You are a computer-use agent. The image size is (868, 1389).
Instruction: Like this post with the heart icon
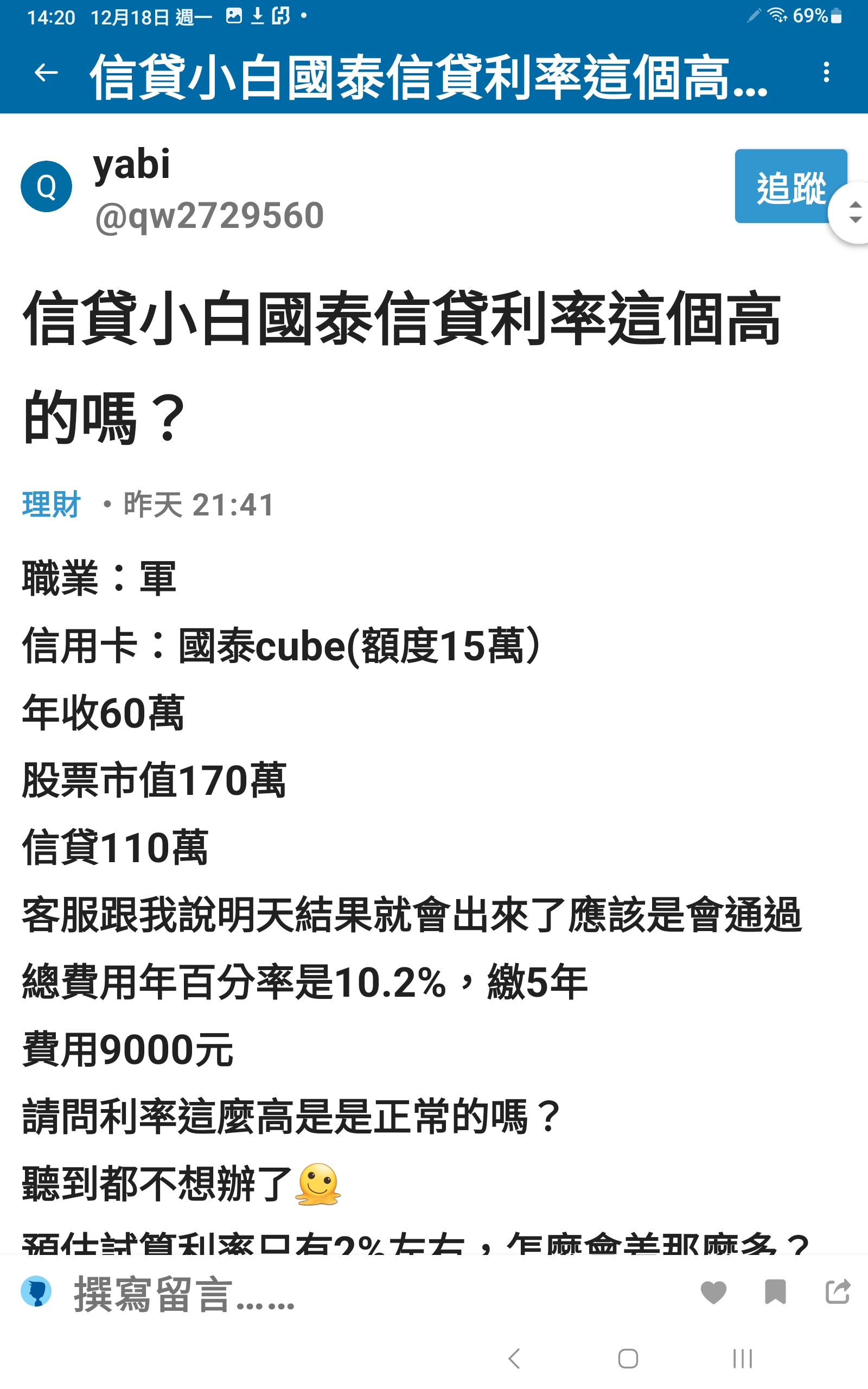(x=713, y=1292)
